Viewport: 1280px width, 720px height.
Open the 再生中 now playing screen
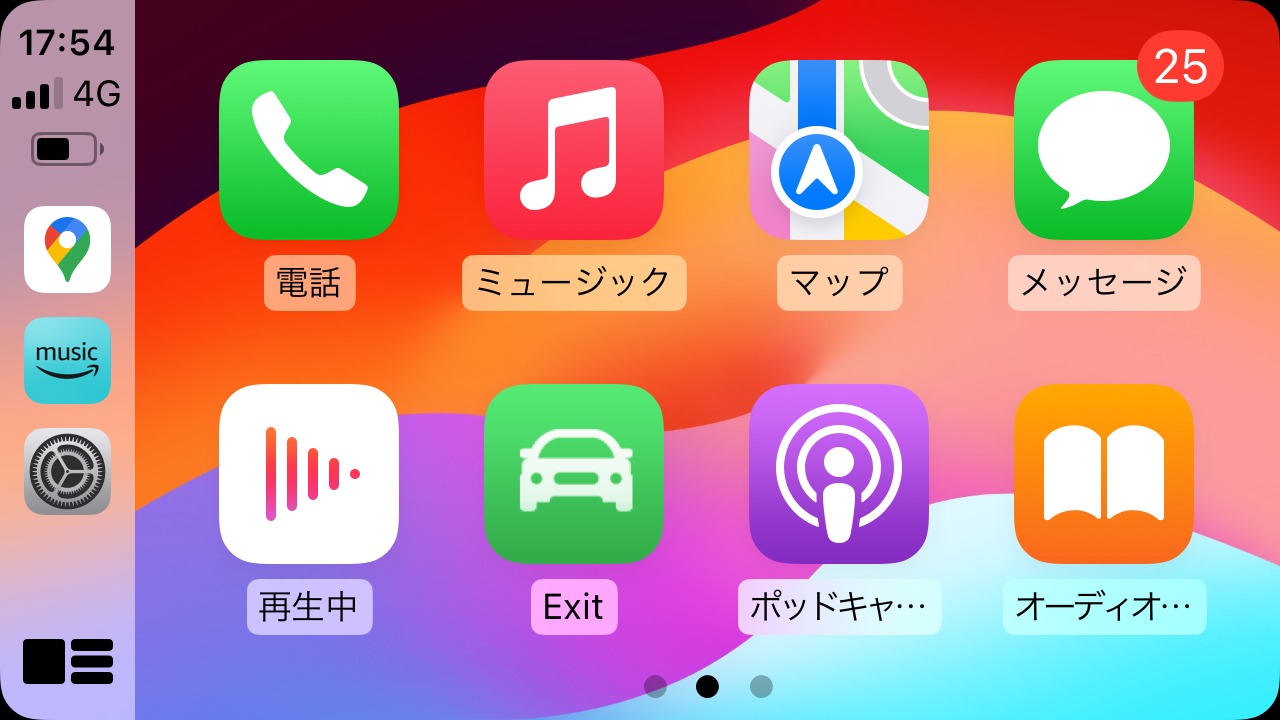click(309, 474)
